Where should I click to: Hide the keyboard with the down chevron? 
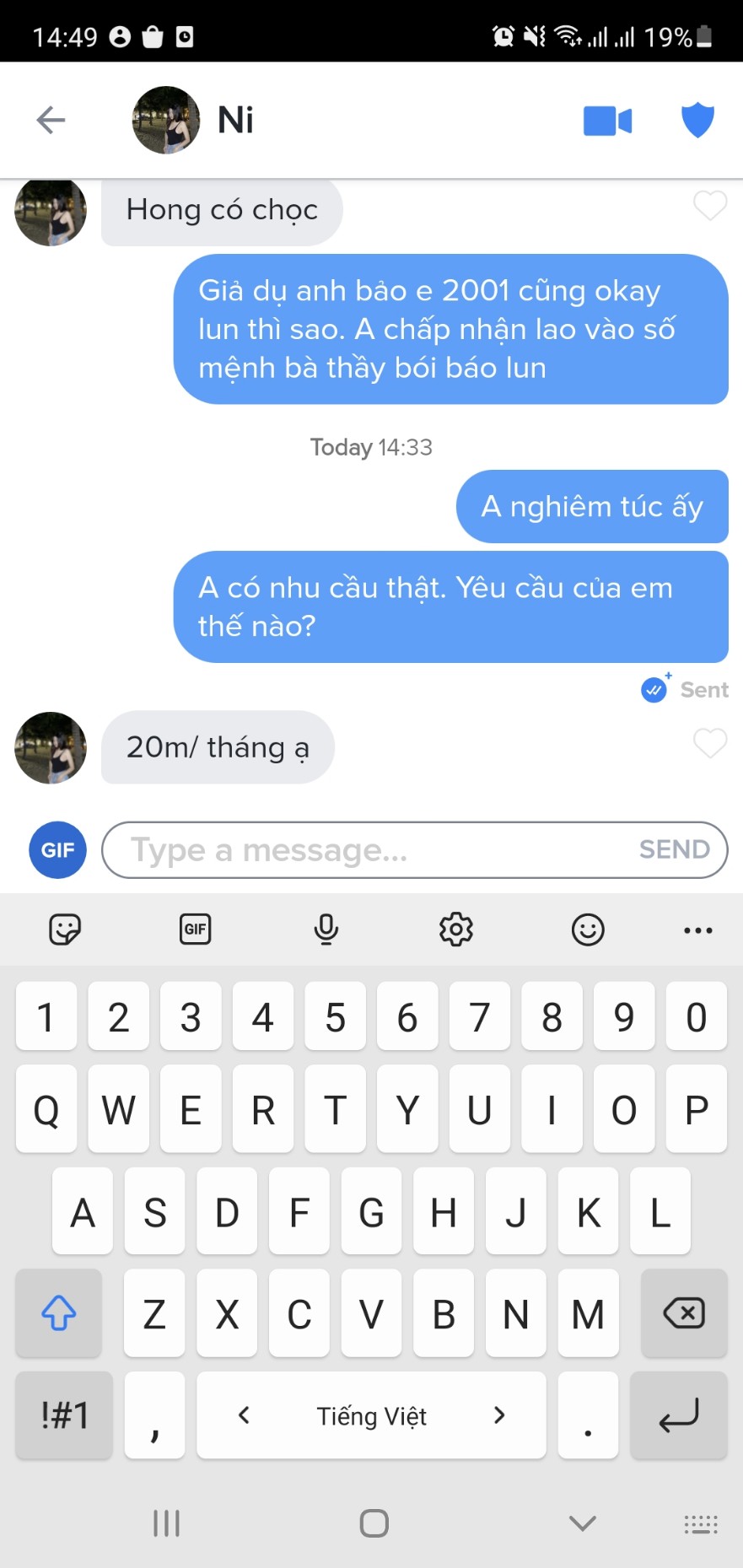(x=583, y=1522)
